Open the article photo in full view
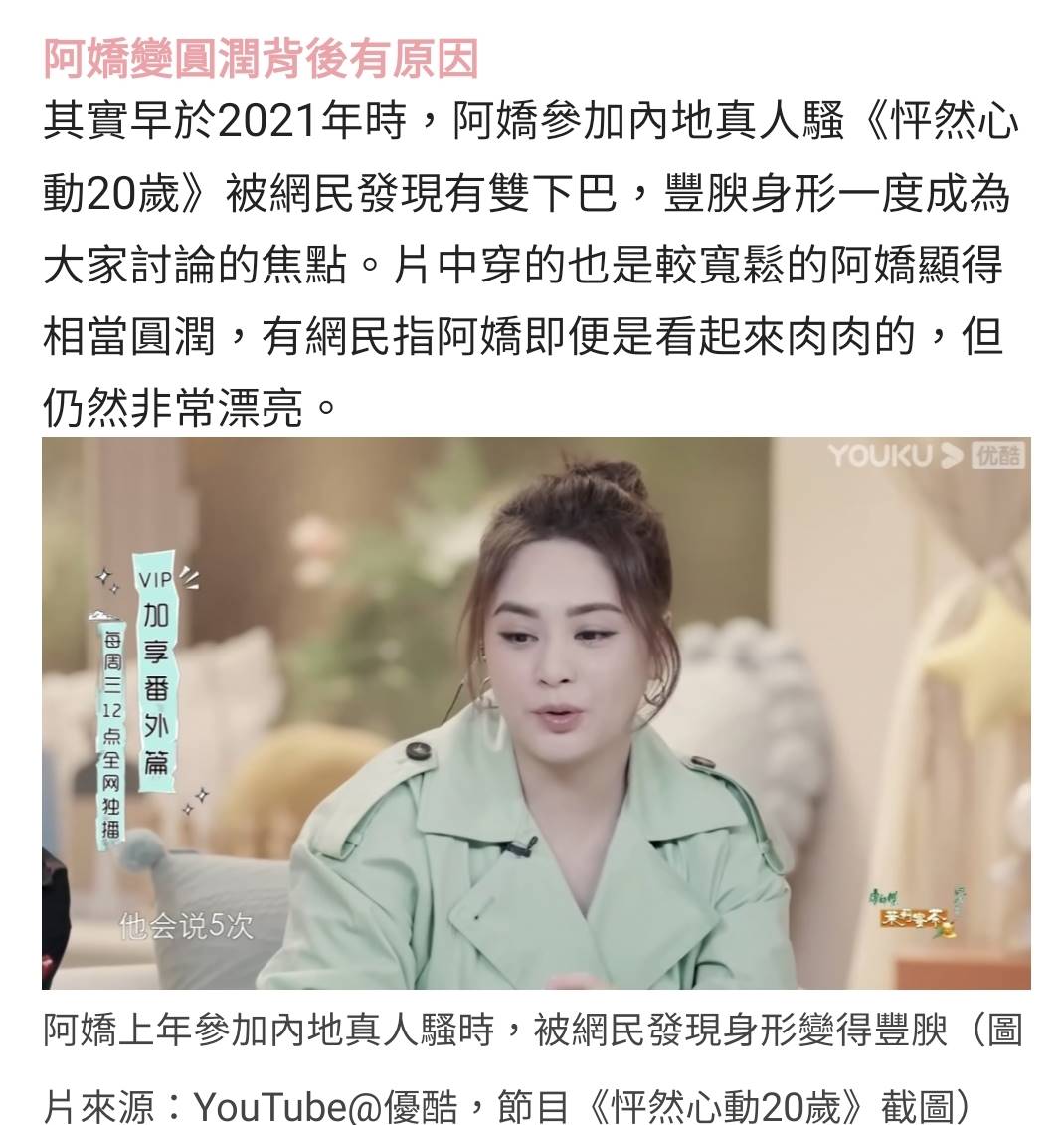The width and height of the screenshot is (1064, 1125). (x=535, y=712)
